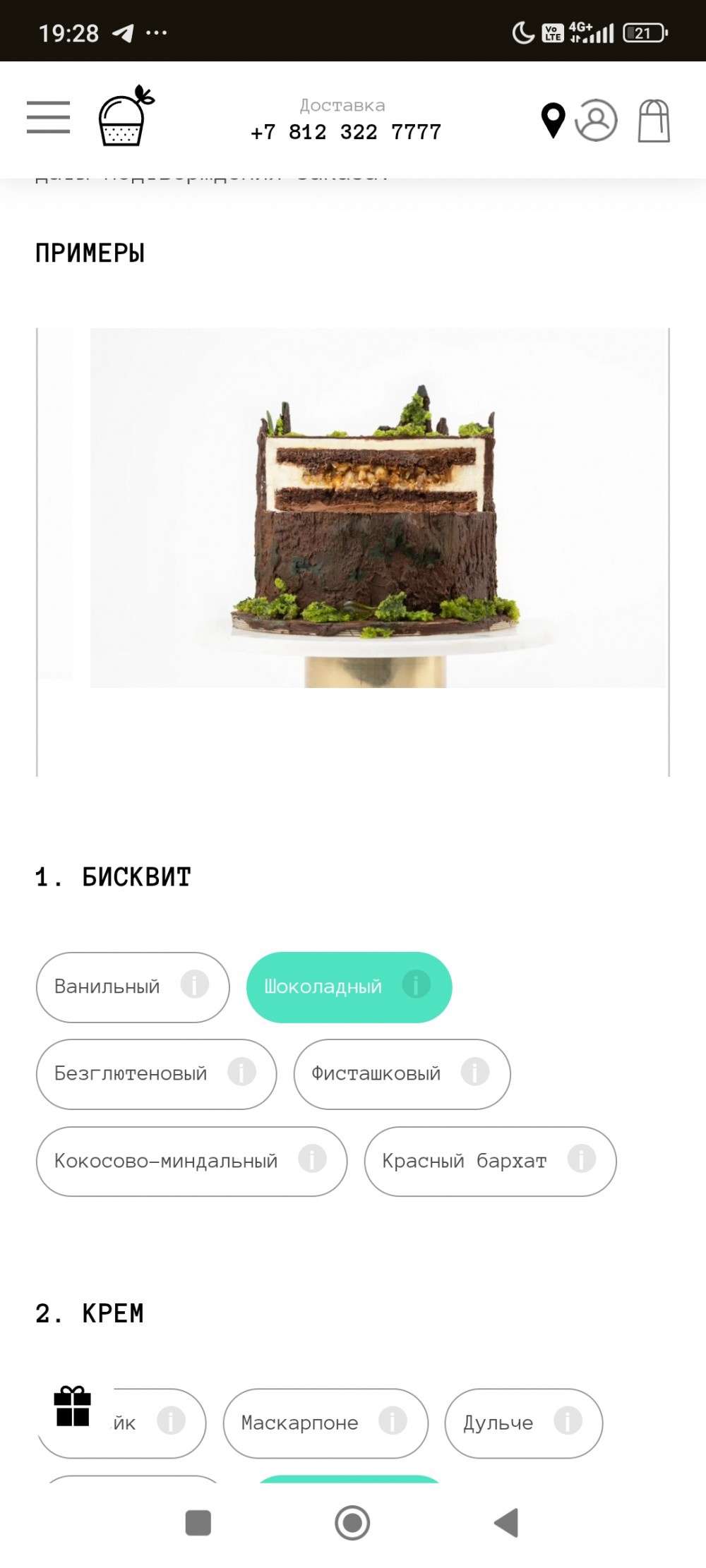Choose the Безглютеновый sponge

click(131, 1073)
